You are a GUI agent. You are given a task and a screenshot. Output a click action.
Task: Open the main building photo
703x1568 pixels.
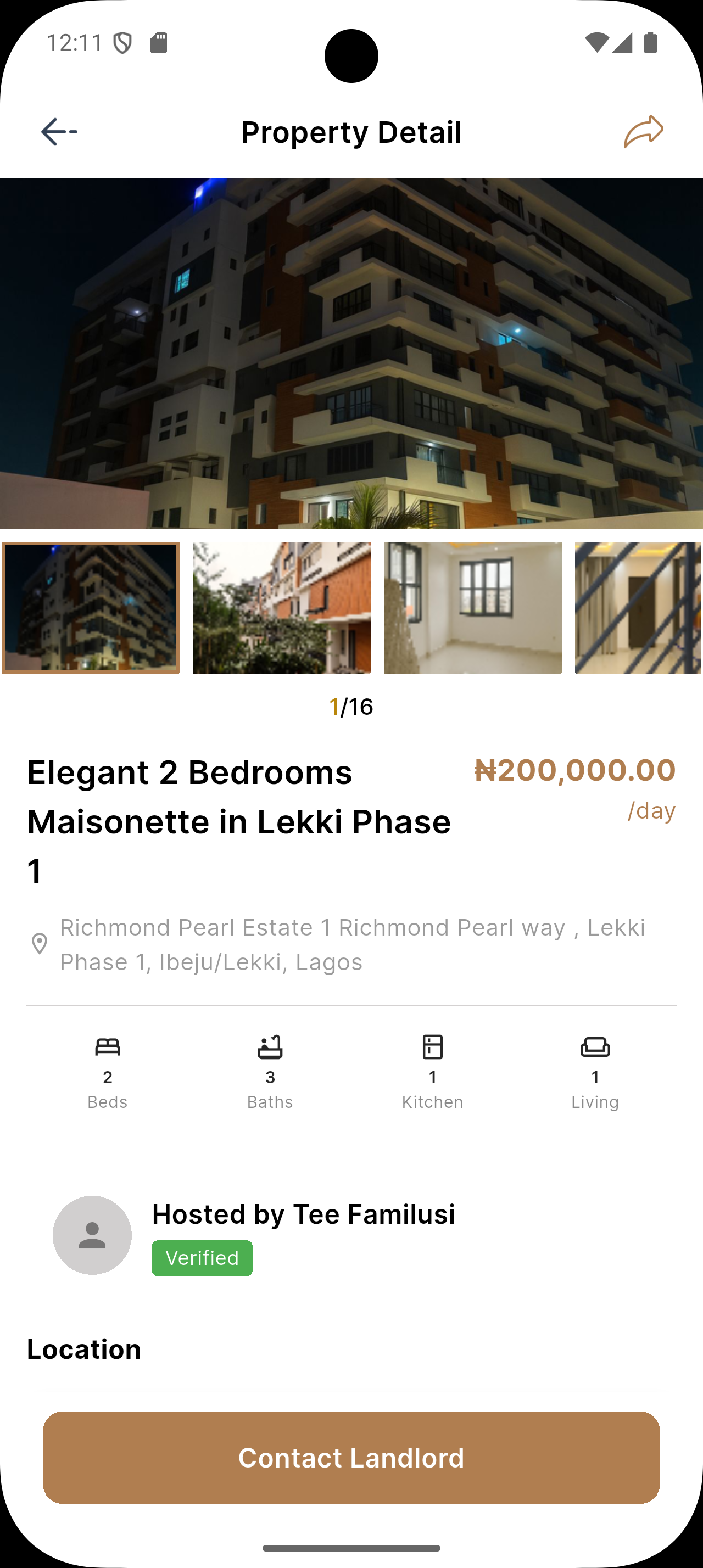[x=351, y=353]
